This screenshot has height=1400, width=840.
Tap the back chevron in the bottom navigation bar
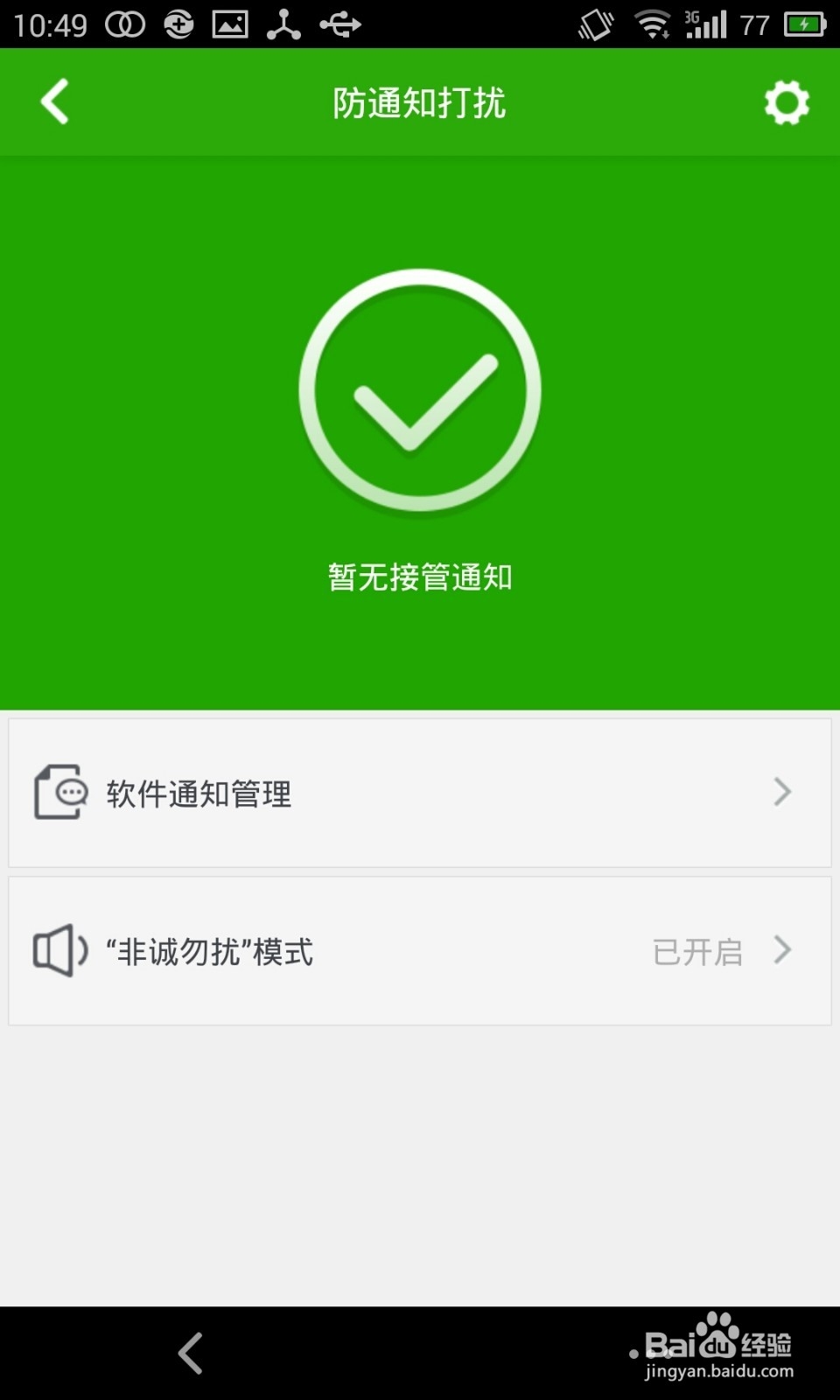(x=191, y=1352)
